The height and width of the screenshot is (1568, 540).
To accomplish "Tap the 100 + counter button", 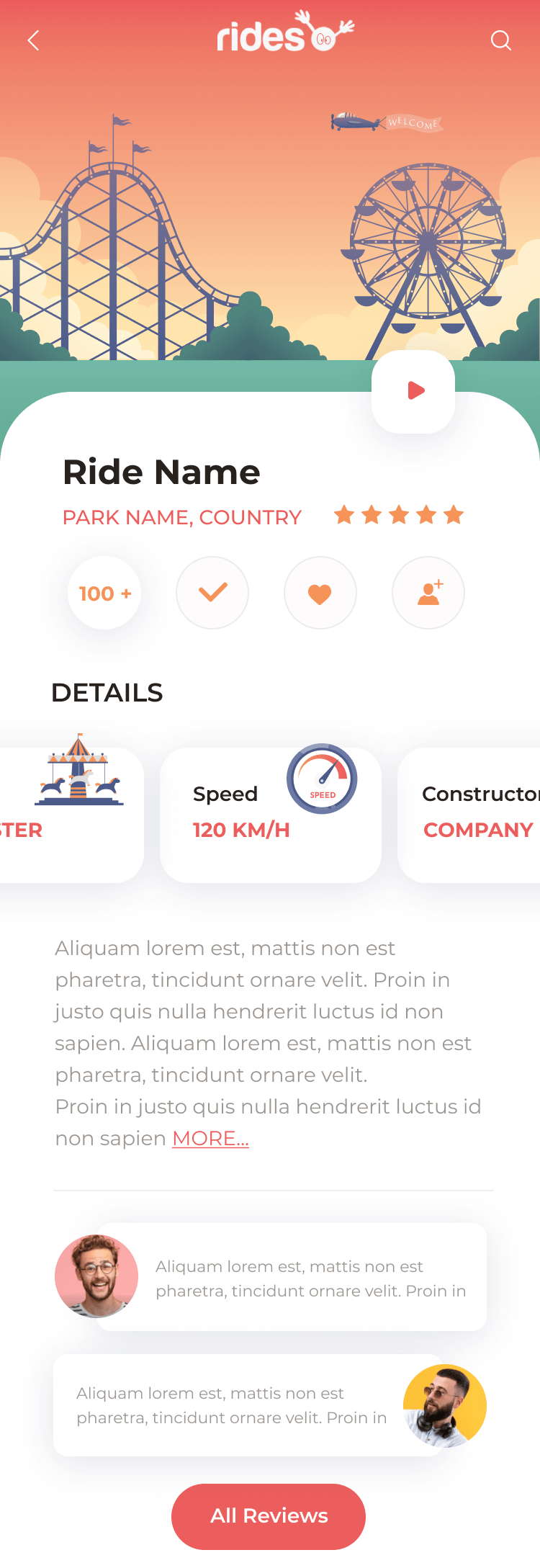I will (x=104, y=593).
